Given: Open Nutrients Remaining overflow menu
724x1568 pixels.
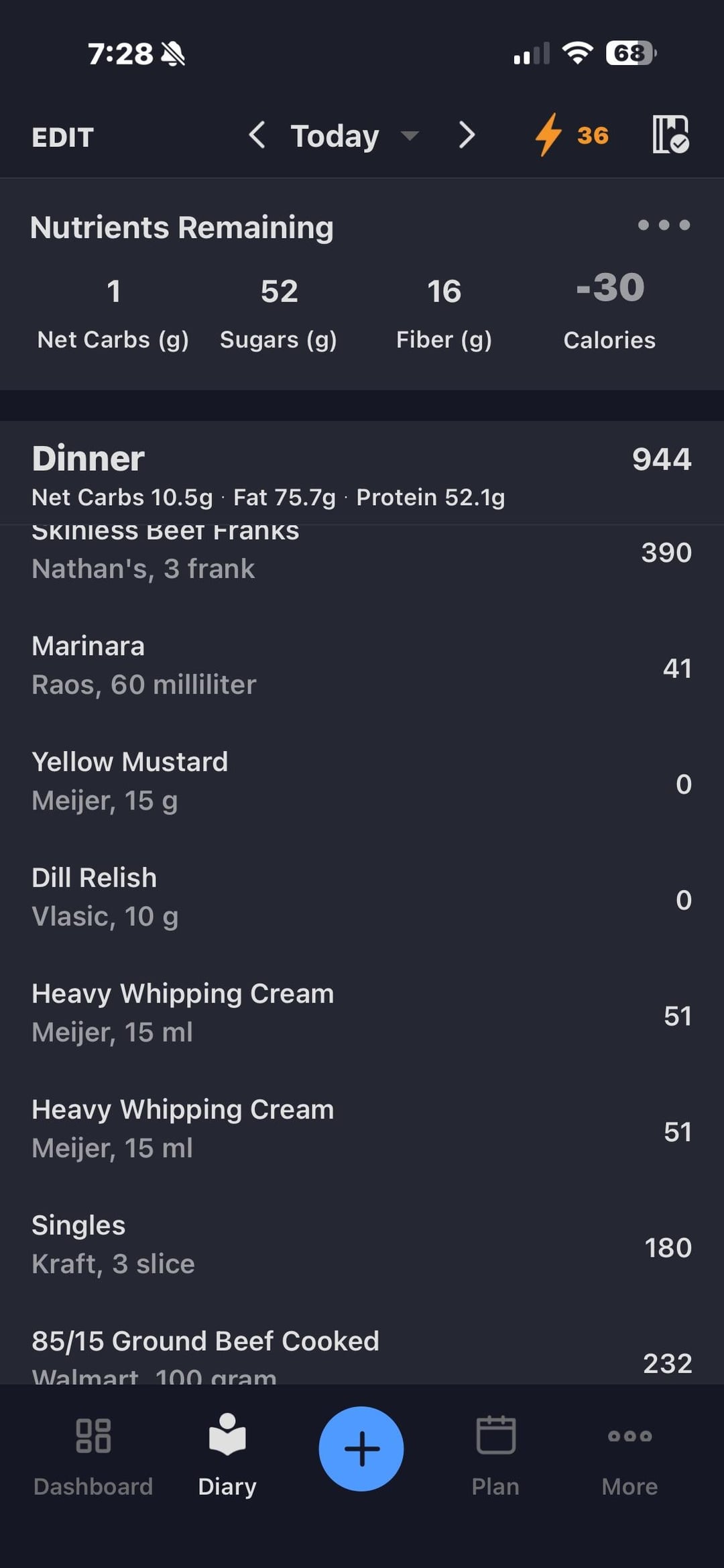Looking at the screenshot, I should tap(664, 225).
